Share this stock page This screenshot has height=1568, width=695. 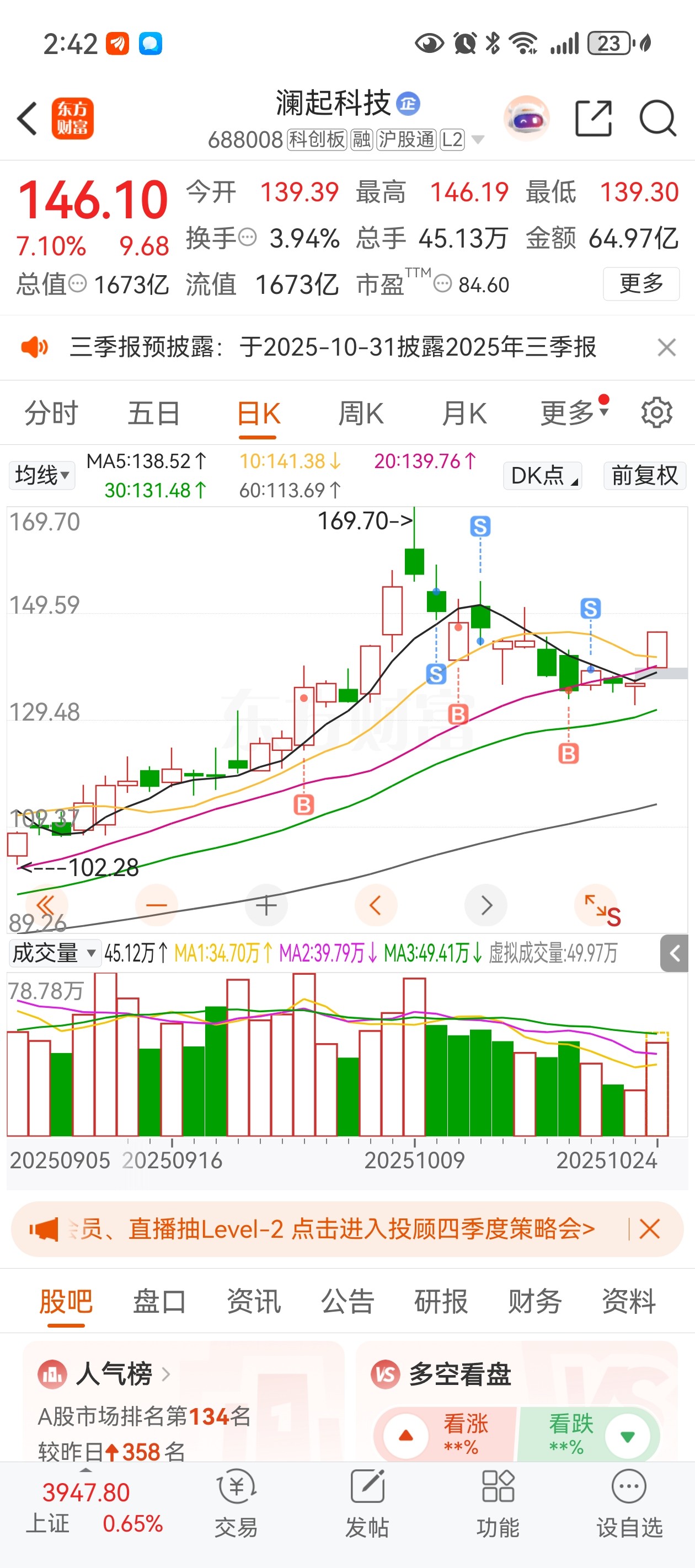pyautogui.click(x=592, y=118)
